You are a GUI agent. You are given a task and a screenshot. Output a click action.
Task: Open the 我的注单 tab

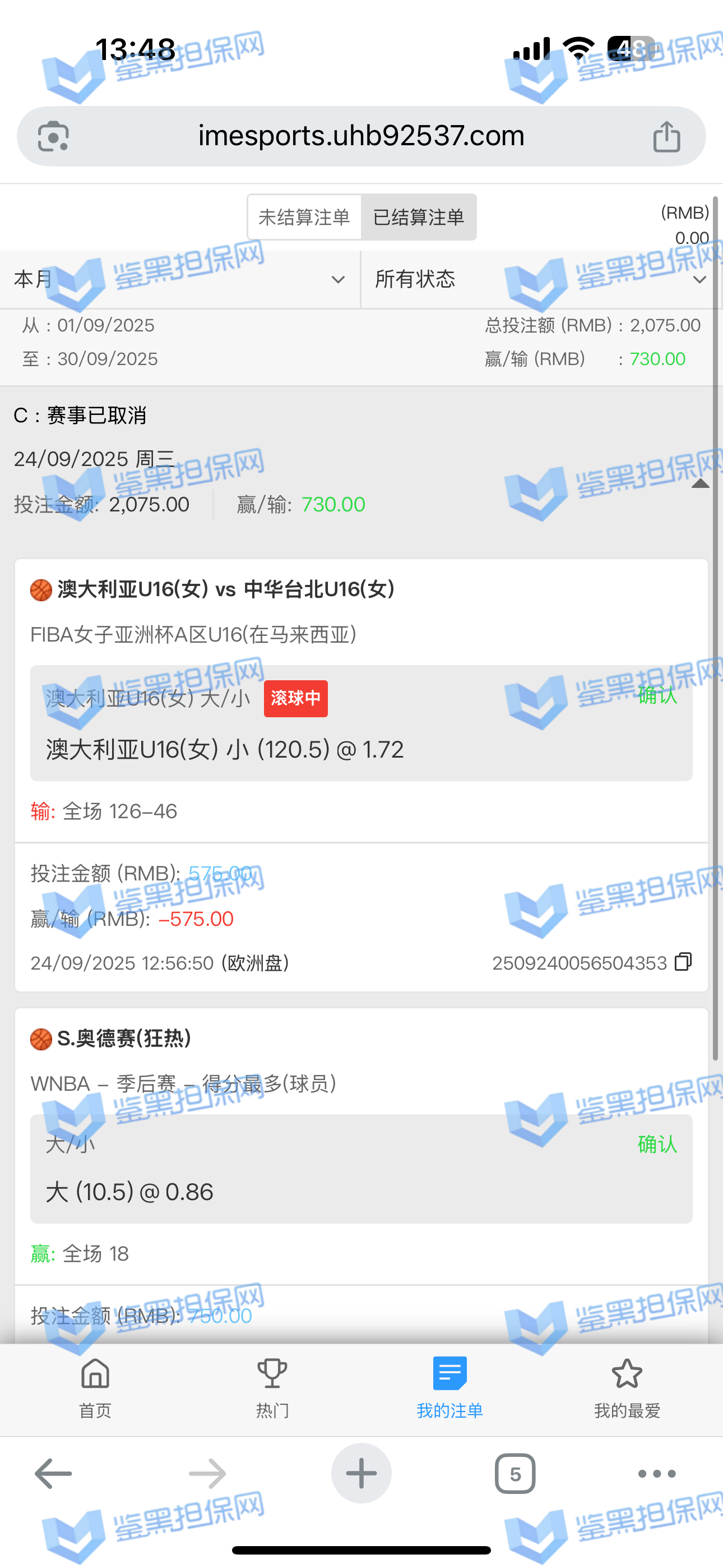(449, 1388)
